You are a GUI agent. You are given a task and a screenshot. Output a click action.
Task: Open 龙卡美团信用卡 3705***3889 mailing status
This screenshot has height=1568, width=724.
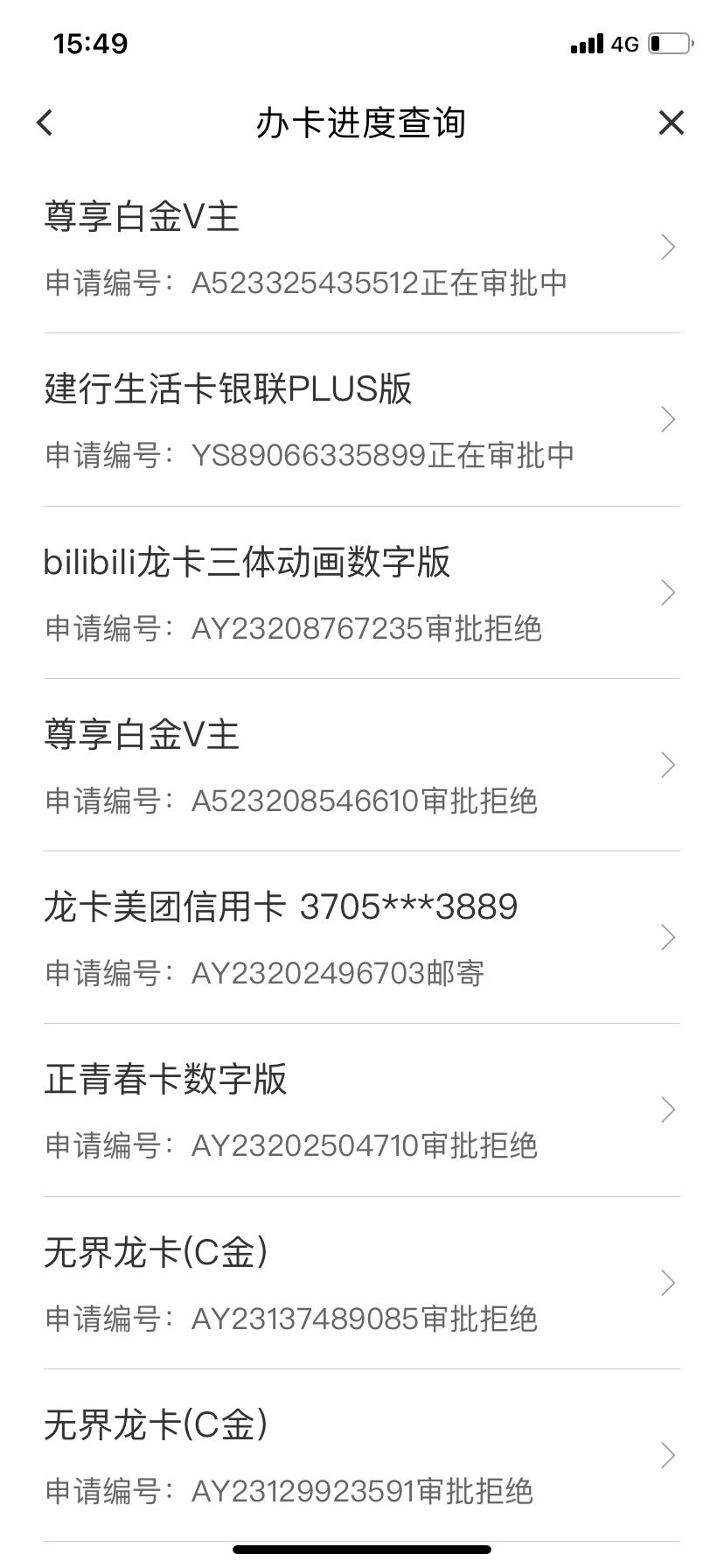point(362,937)
